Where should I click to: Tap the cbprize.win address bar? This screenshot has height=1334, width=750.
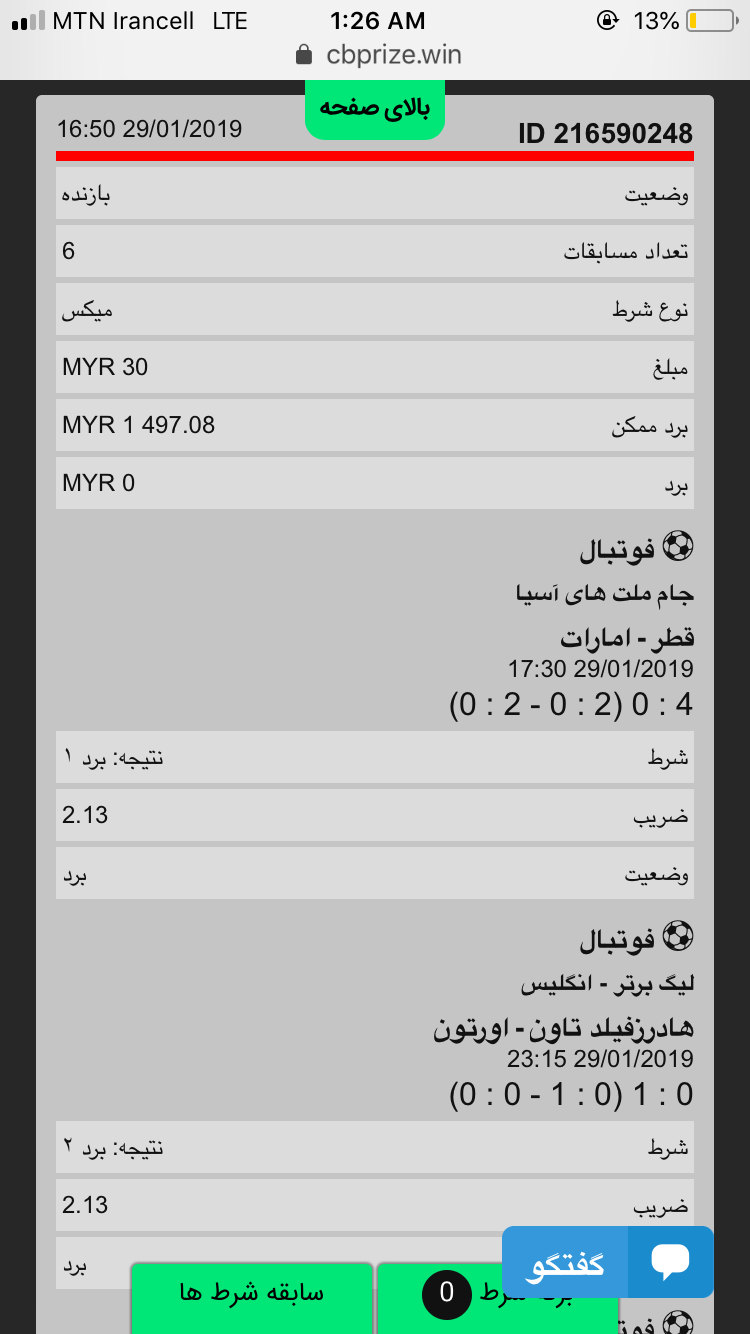tap(378, 55)
